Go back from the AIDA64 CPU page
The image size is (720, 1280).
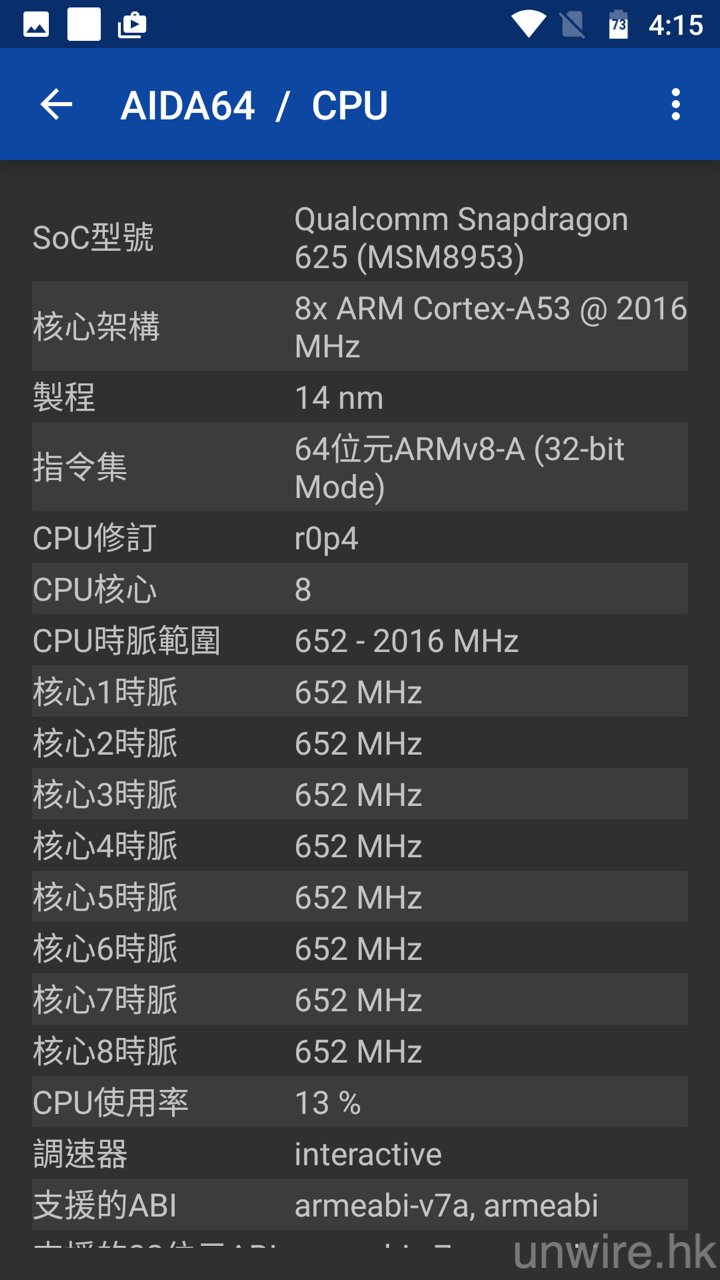56,105
